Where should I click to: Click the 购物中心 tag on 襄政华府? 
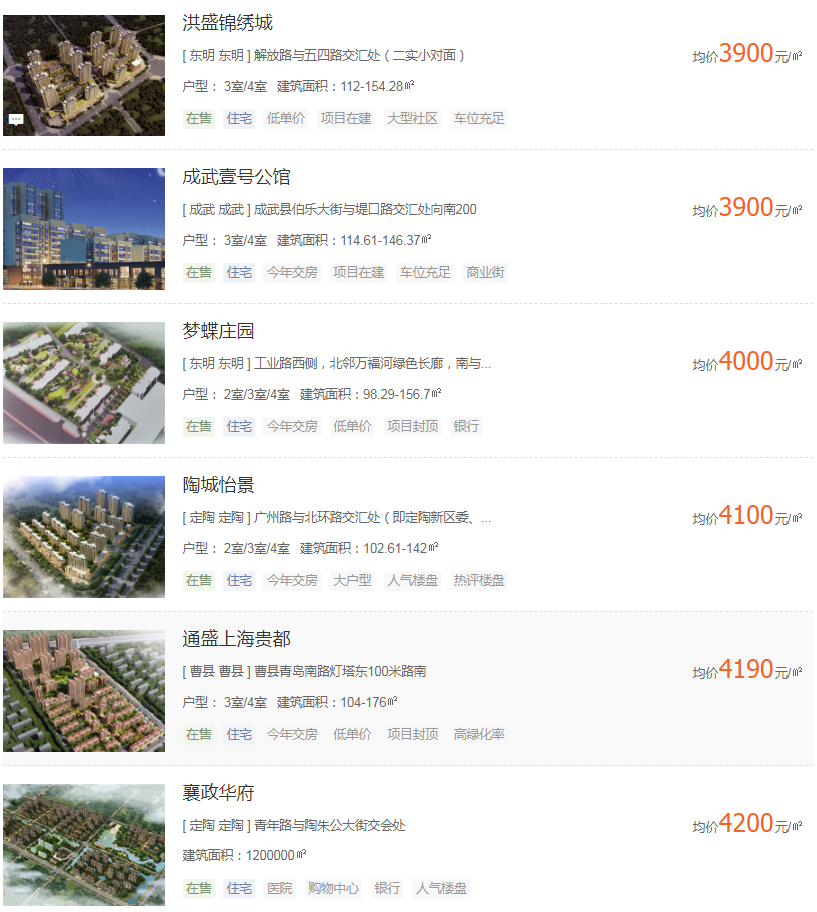pyautogui.click(x=334, y=888)
